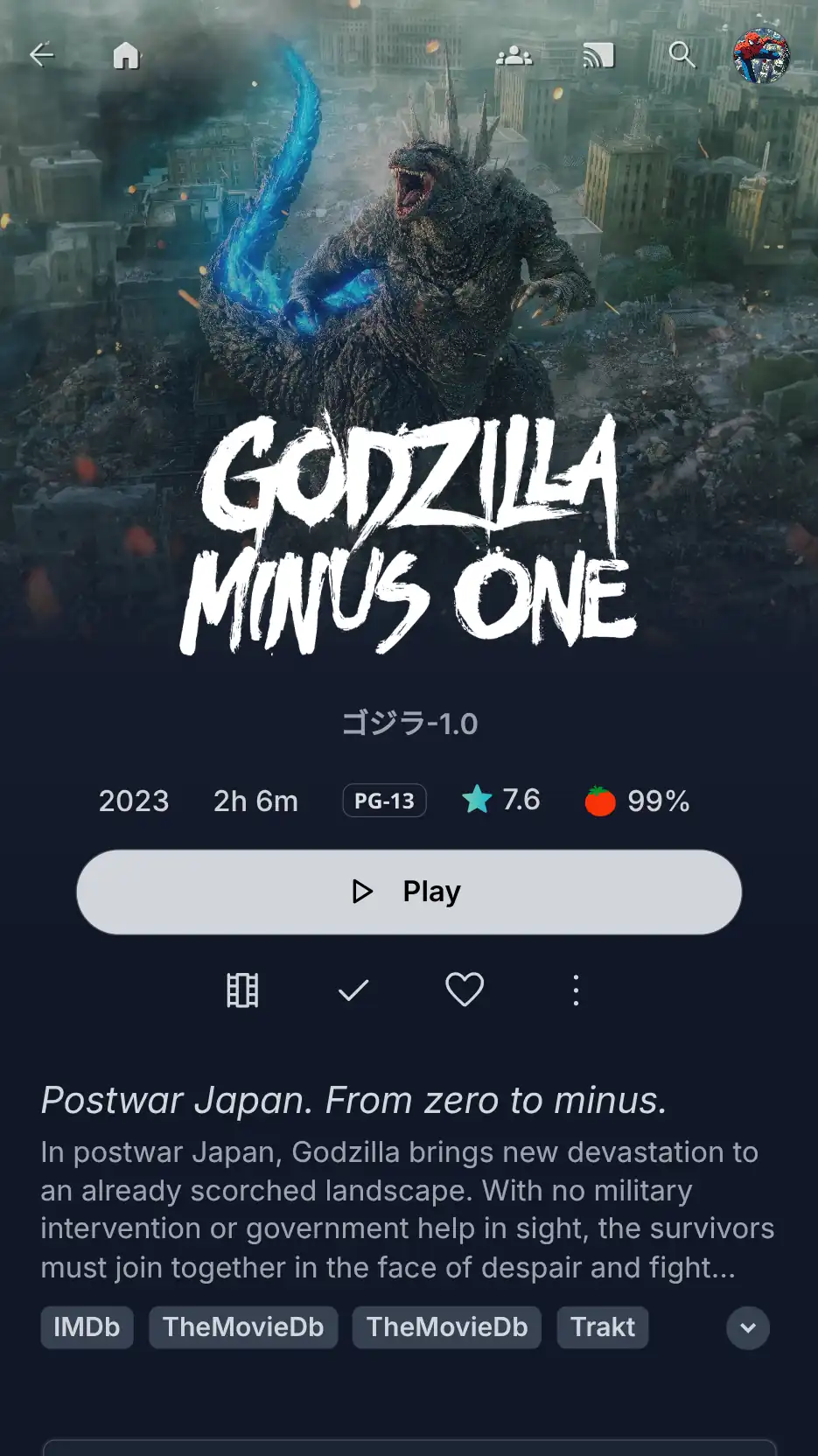
Task: Open the cast to device icon
Action: pyautogui.click(x=598, y=55)
